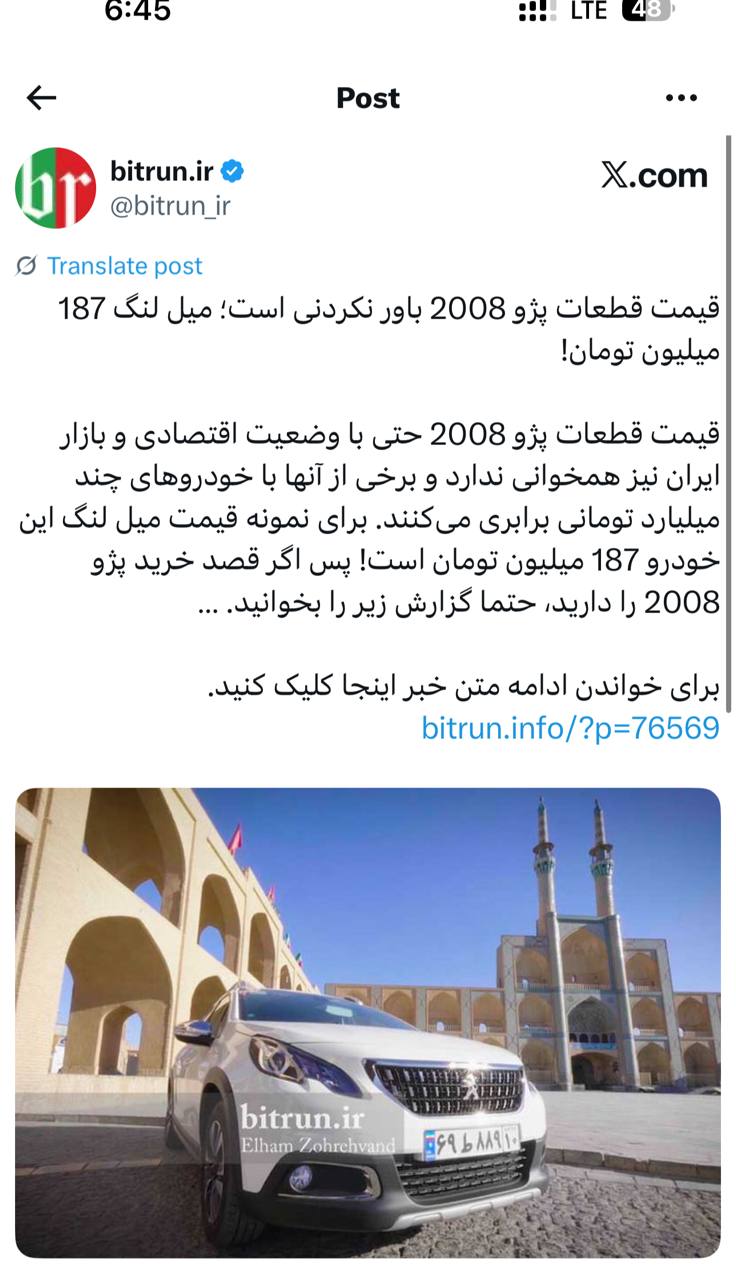View the Peugeot 2008 photo in the post
The image size is (736, 1280).
(367, 1022)
